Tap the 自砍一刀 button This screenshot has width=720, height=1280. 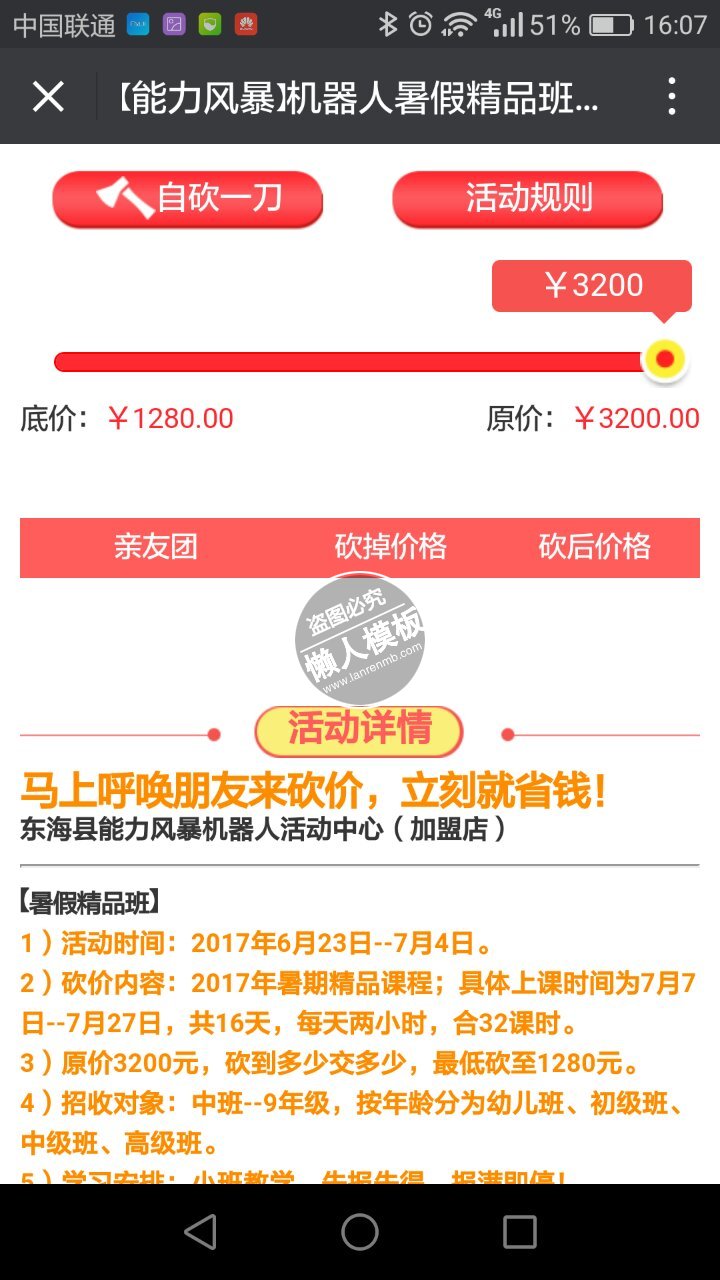(x=188, y=199)
